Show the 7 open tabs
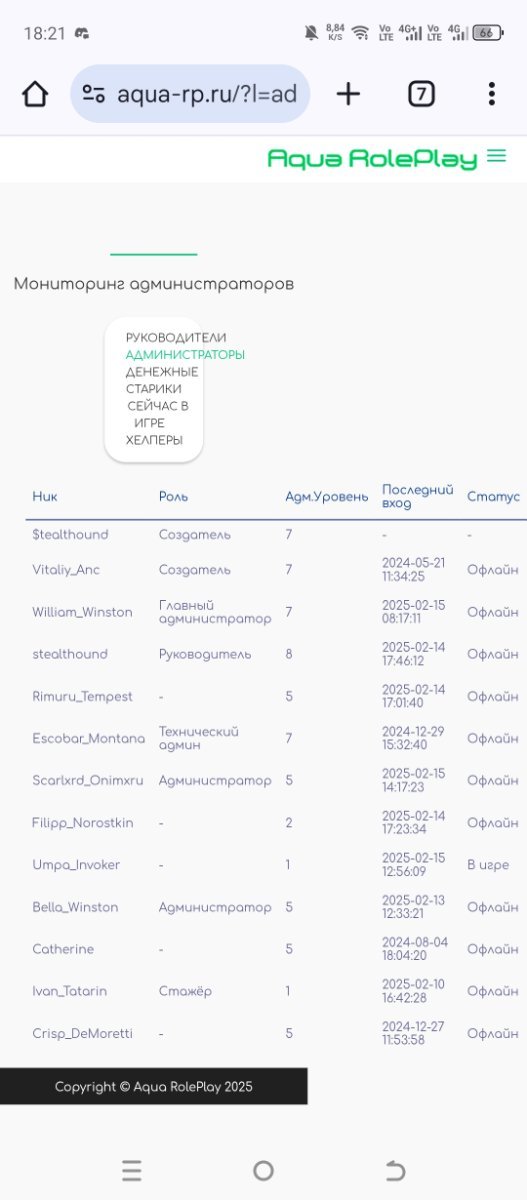This screenshot has height=1200, width=527. (x=421, y=94)
